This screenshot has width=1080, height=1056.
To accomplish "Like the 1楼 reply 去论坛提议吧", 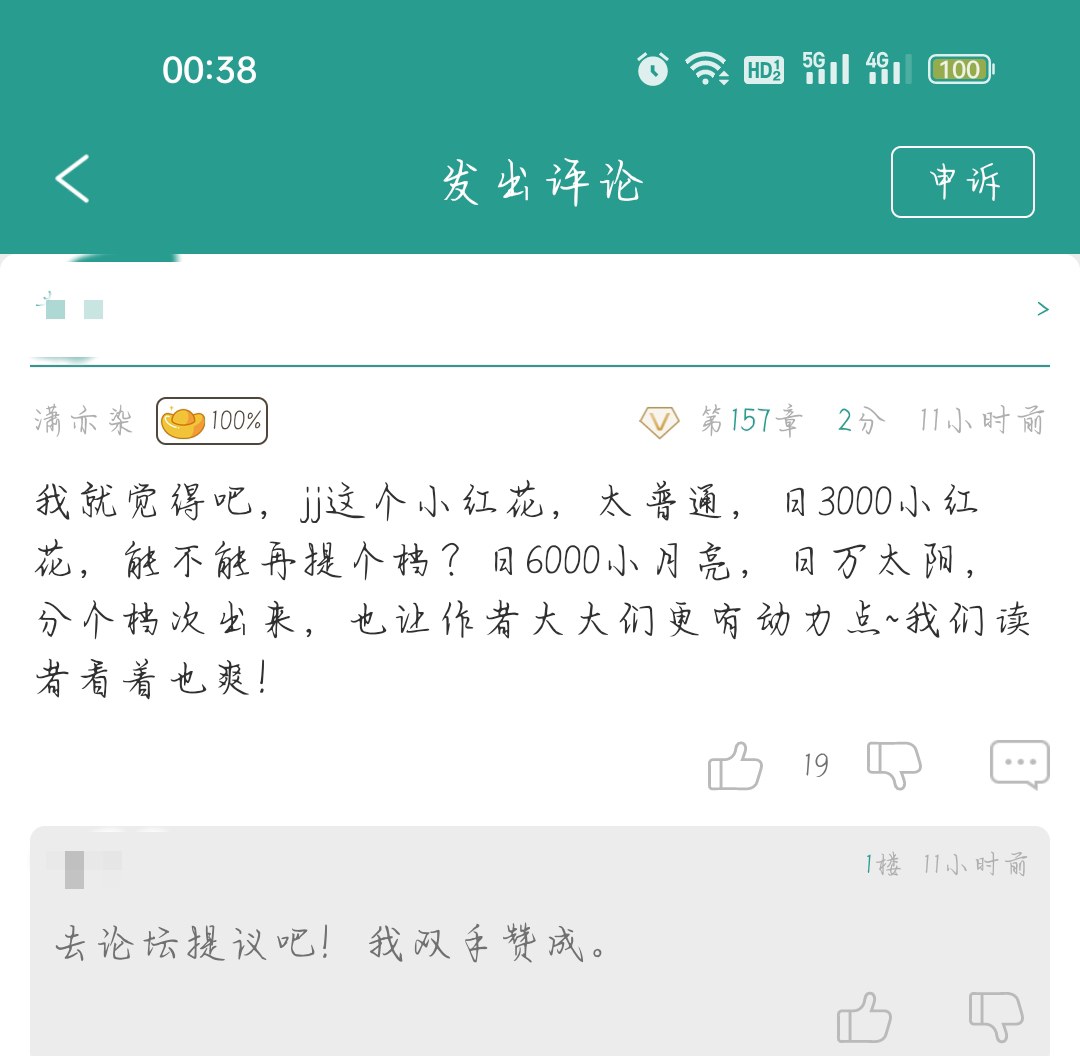I will click(x=863, y=1018).
